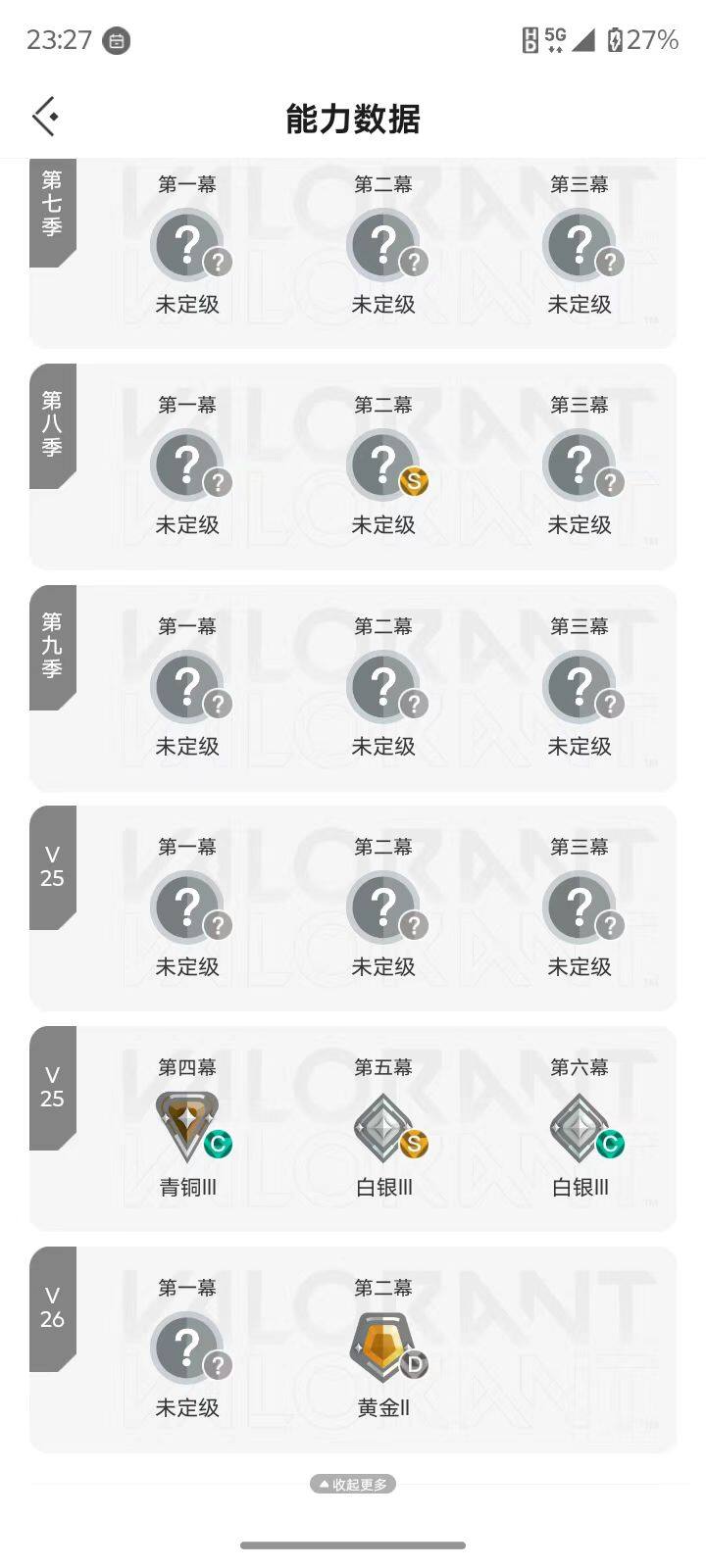
Task: Tap the 未定级 label under V25 第二幕
Action: pyautogui.click(x=384, y=966)
